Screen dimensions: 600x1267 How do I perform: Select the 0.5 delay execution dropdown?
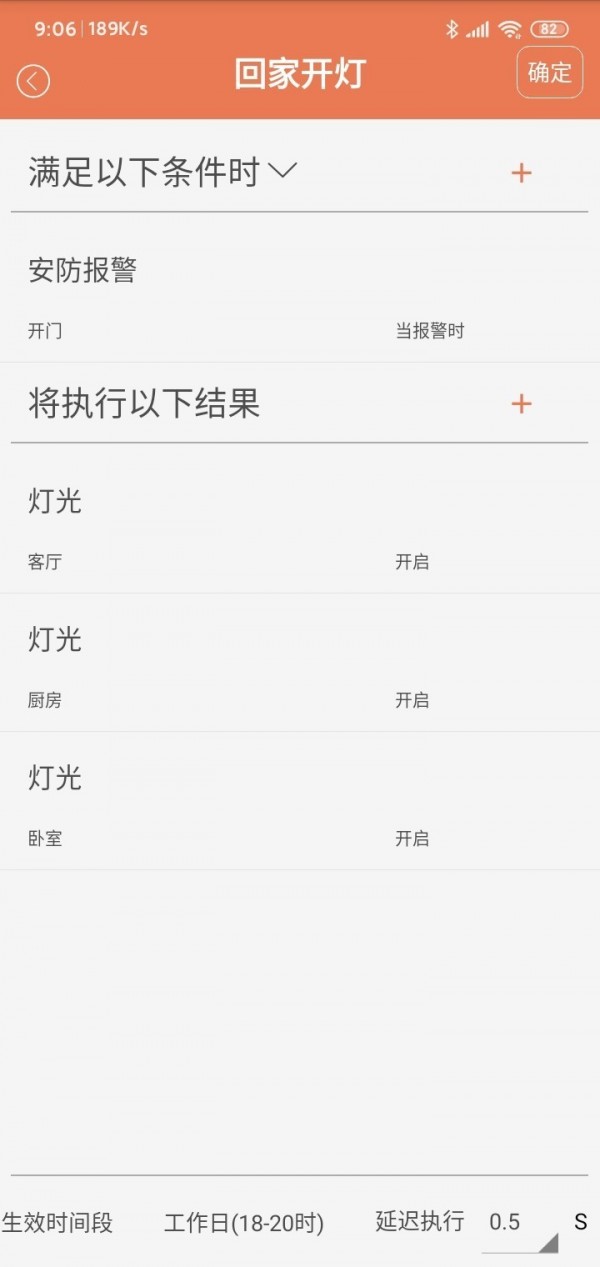(519, 1224)
